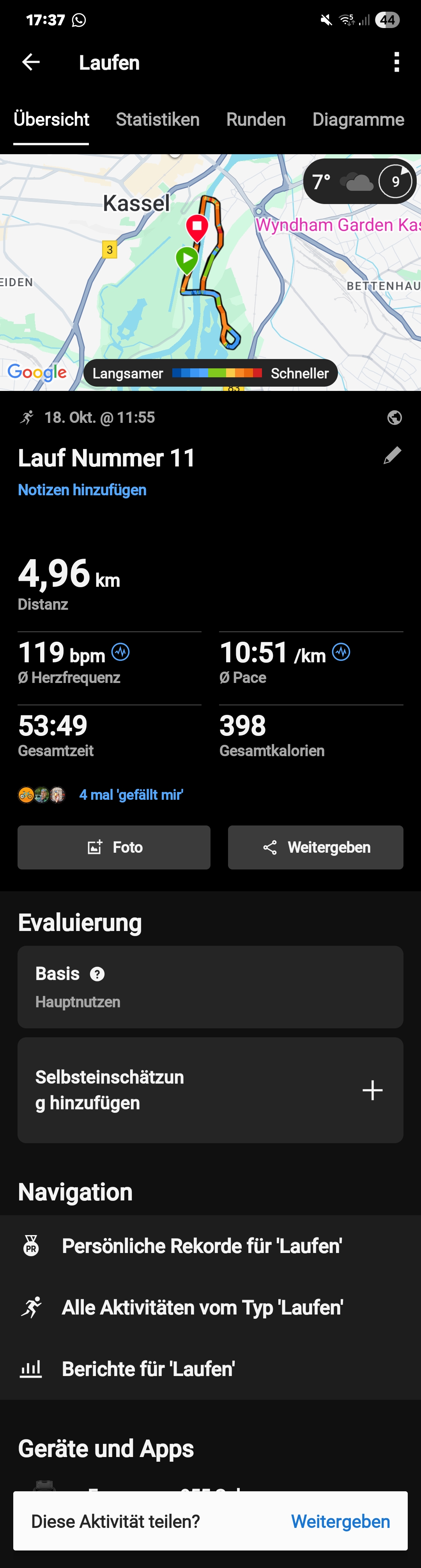Add a Selbsteinschätzung with the plus

tap(372, 1090)
